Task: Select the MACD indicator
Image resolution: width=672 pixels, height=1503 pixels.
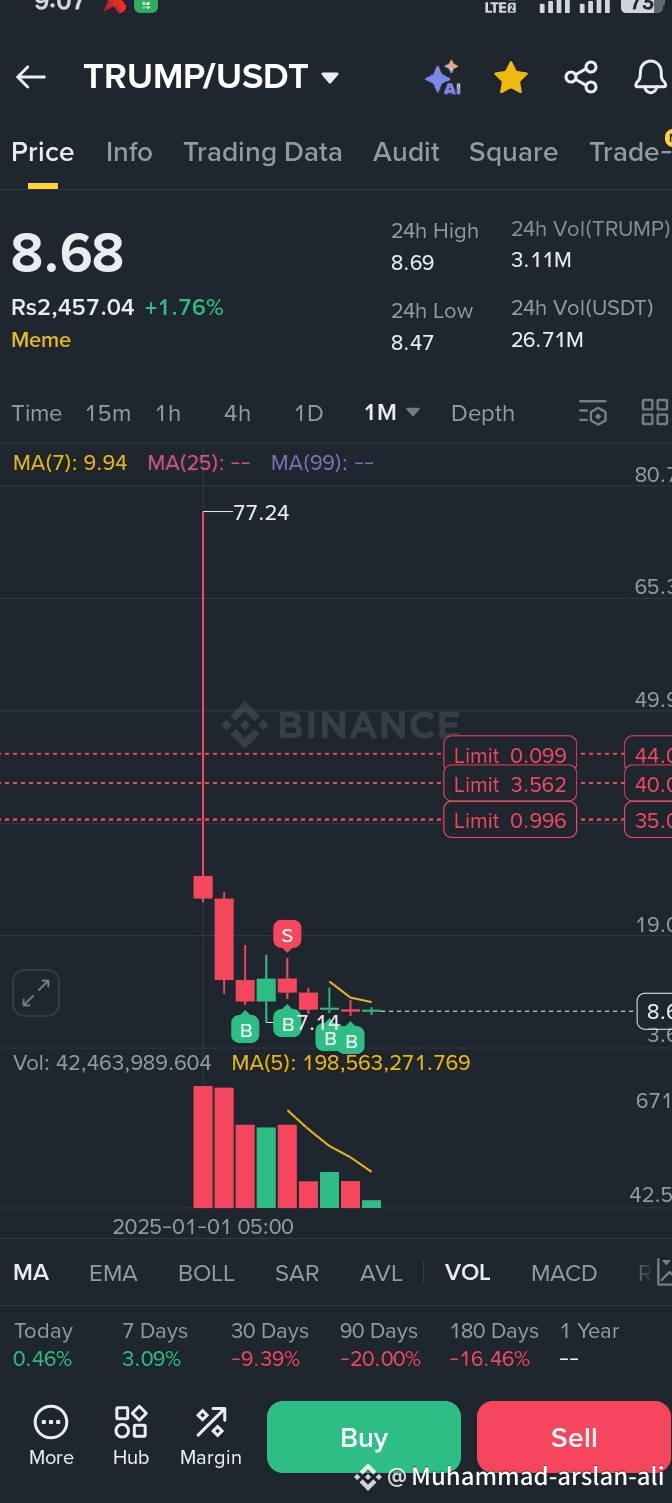Action: (564, 1273)
